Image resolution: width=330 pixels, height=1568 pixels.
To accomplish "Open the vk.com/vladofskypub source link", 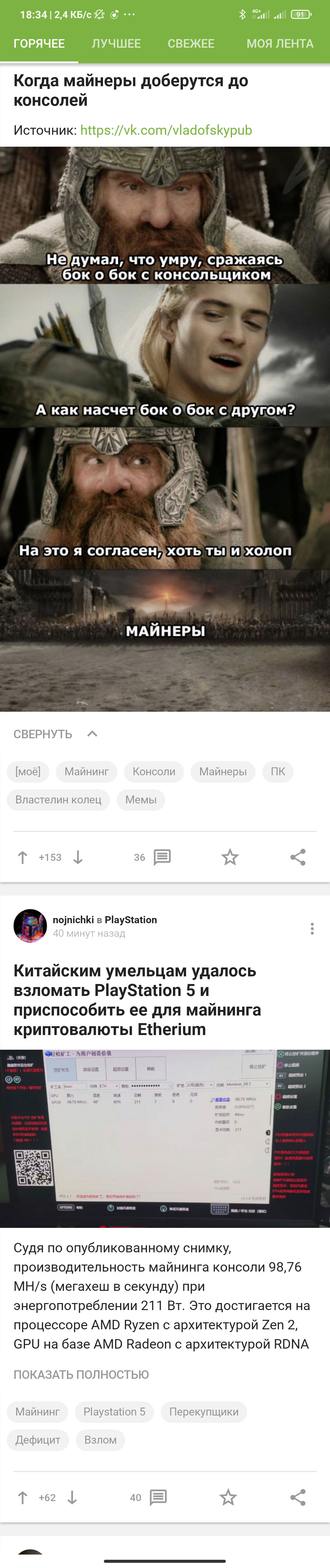I will [x=166, y=130].
